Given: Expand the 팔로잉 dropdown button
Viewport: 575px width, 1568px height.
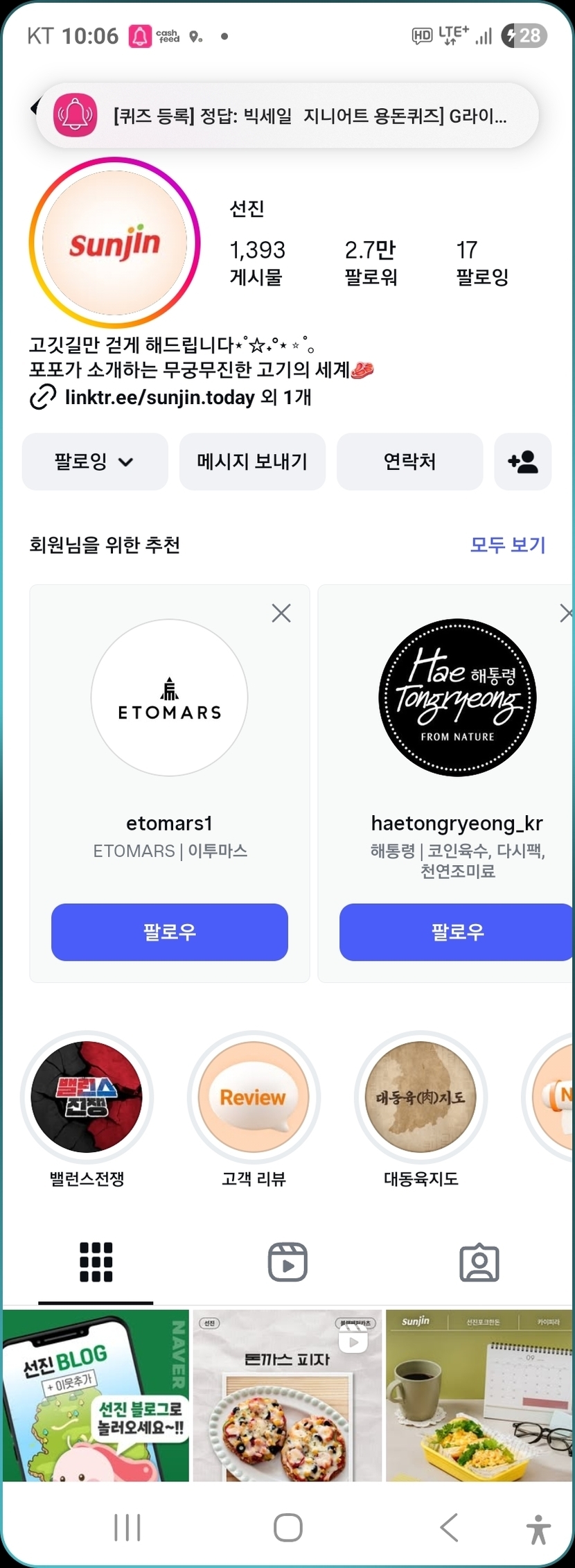Looking at the screenshot, I should [95, 462].
